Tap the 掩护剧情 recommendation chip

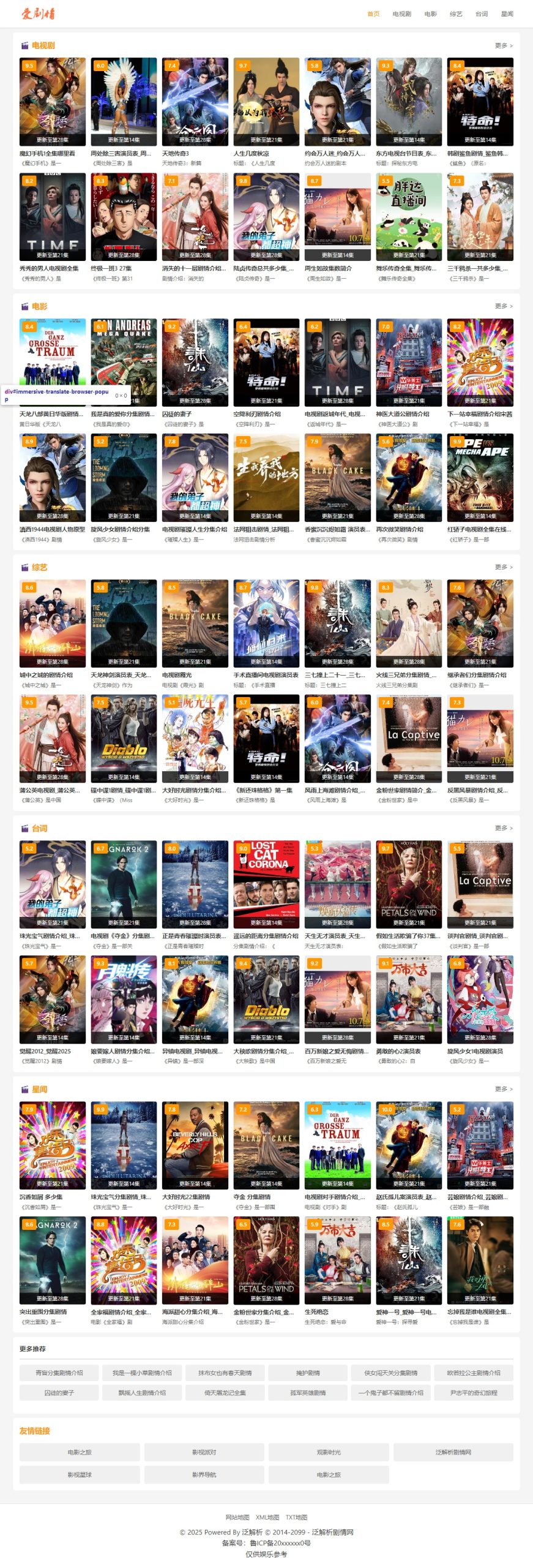coord(308,1373)
